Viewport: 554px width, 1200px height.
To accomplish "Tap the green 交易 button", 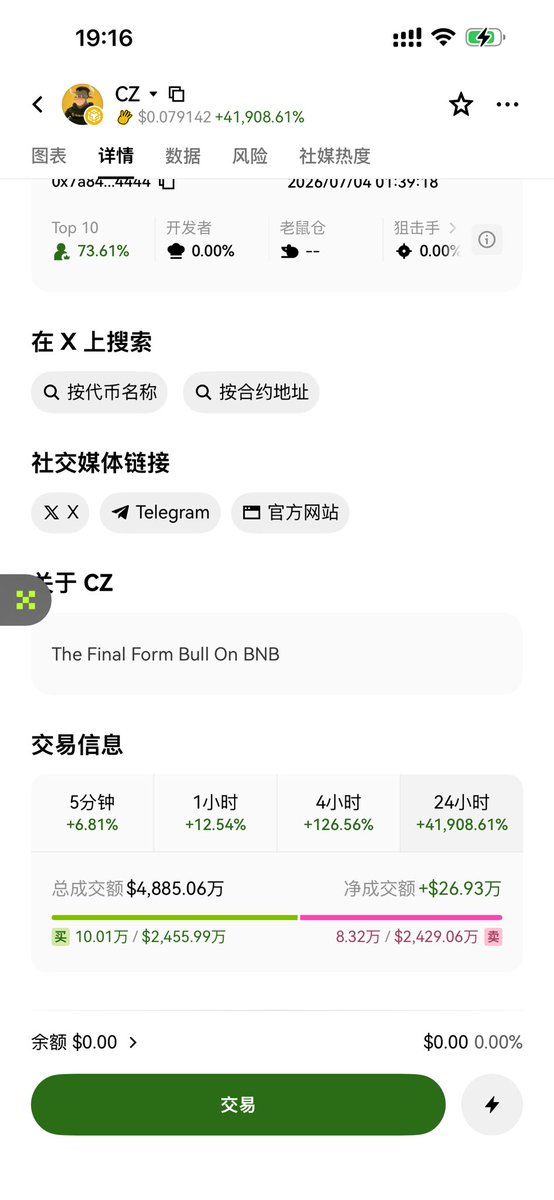I will click(x=238, y=1105).
